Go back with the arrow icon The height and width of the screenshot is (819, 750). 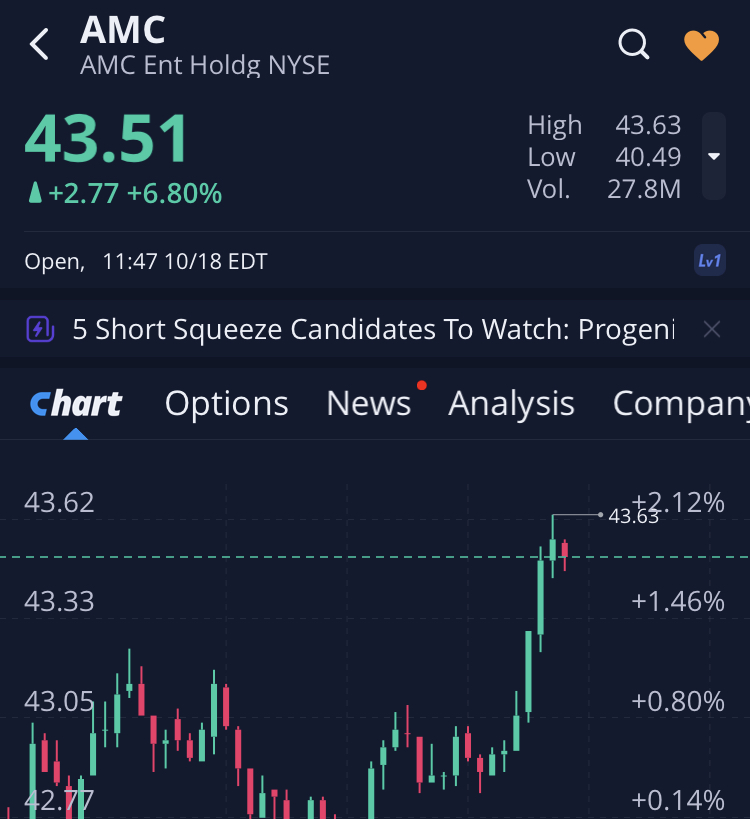(40, 44)
